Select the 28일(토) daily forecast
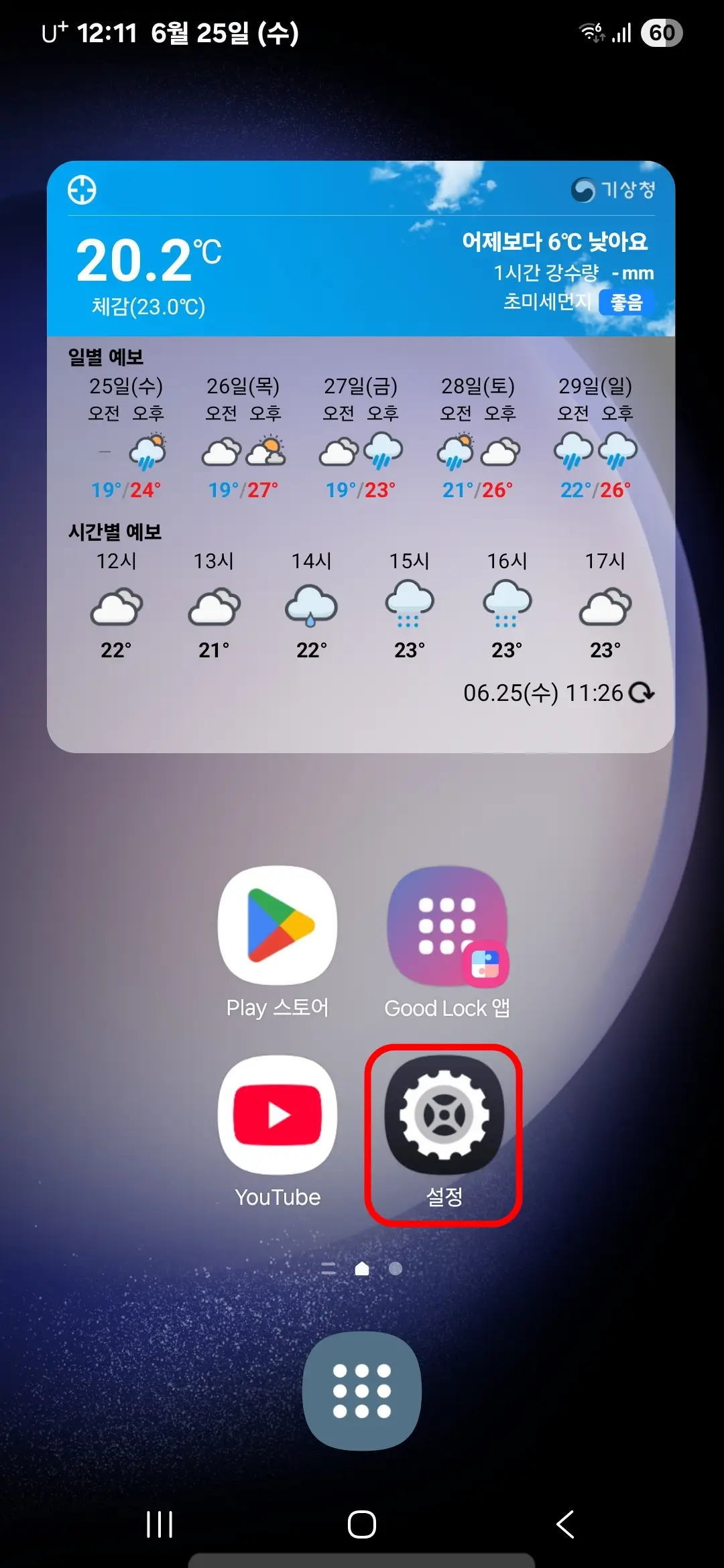The image size is (724, 1568). point(478,436)
